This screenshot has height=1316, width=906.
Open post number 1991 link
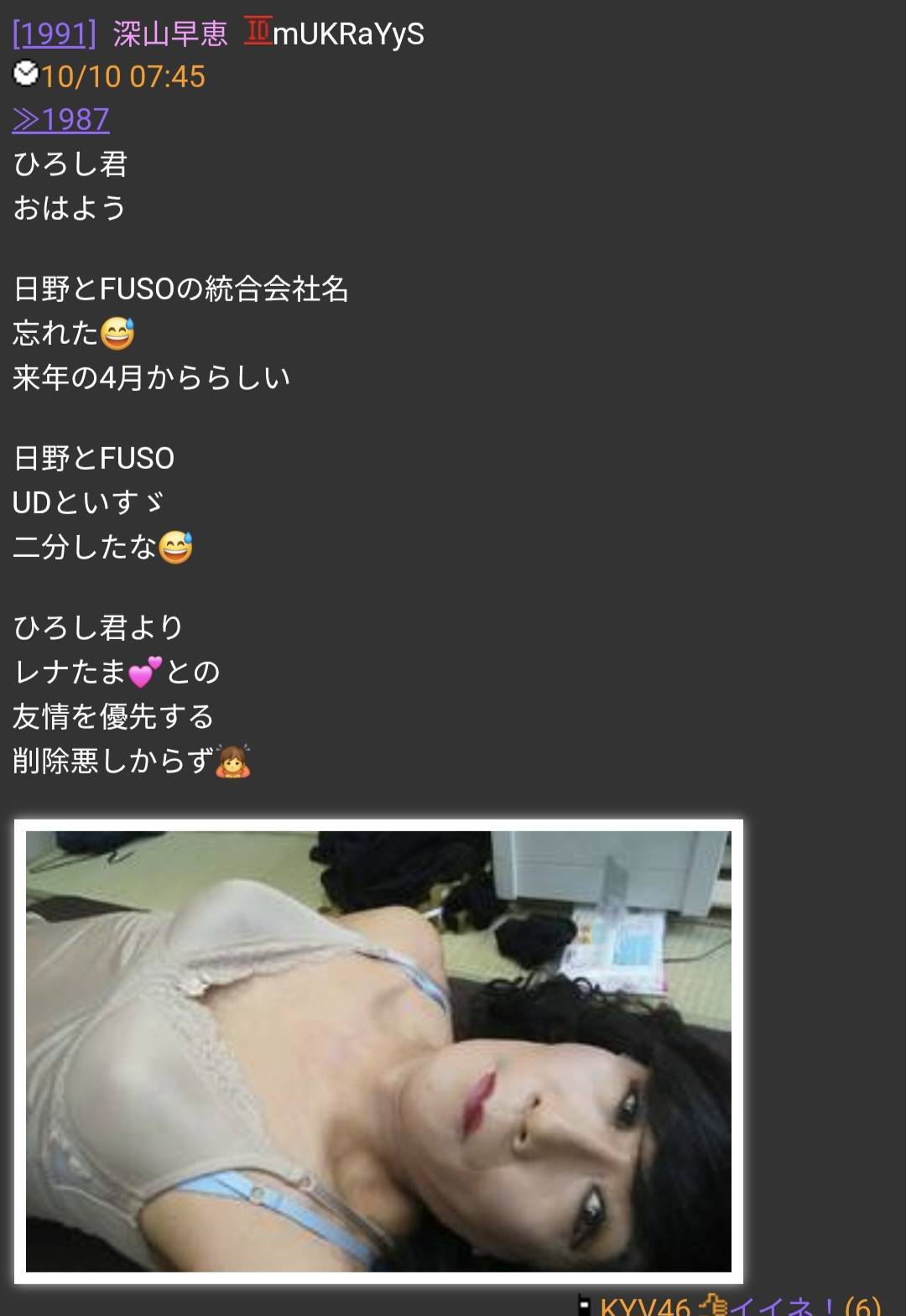(x=54, y=34)
